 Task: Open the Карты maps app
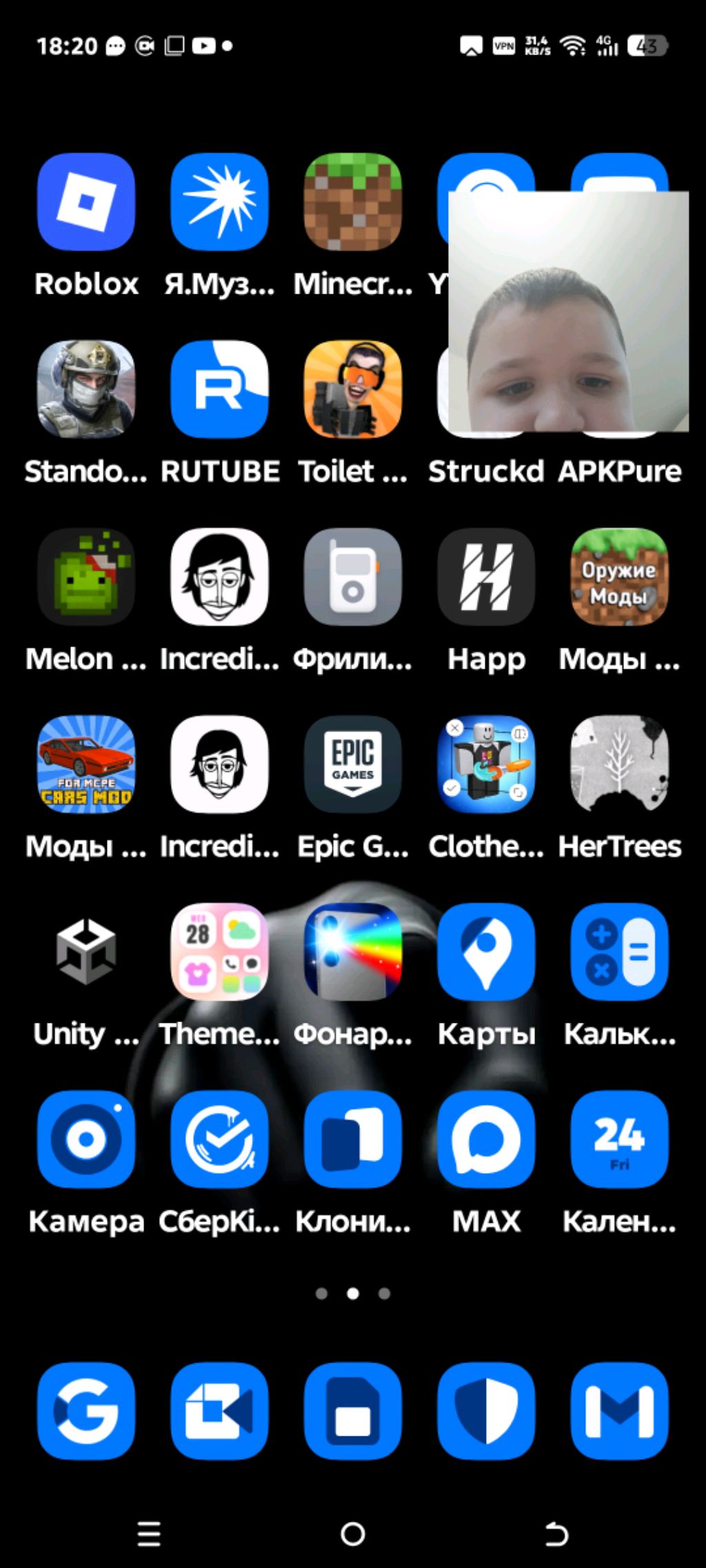pos(486,952)
